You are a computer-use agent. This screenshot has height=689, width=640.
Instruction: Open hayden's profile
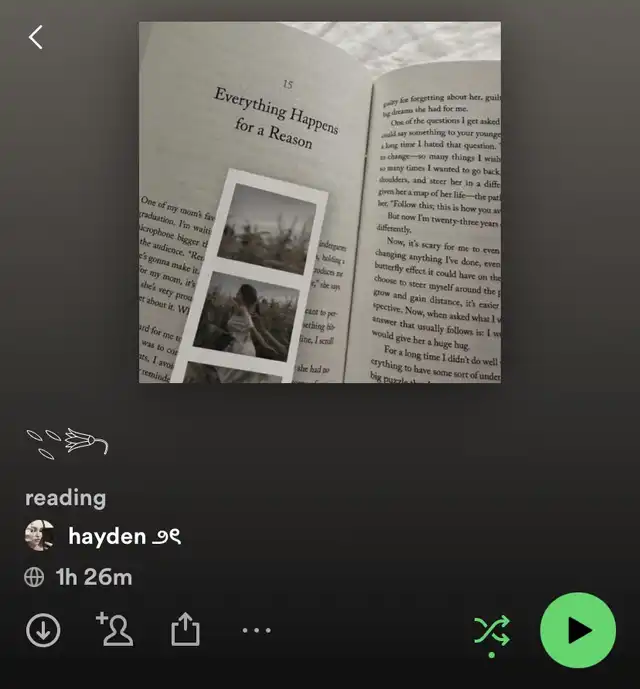pyautogui.click(x=105, y=536)
